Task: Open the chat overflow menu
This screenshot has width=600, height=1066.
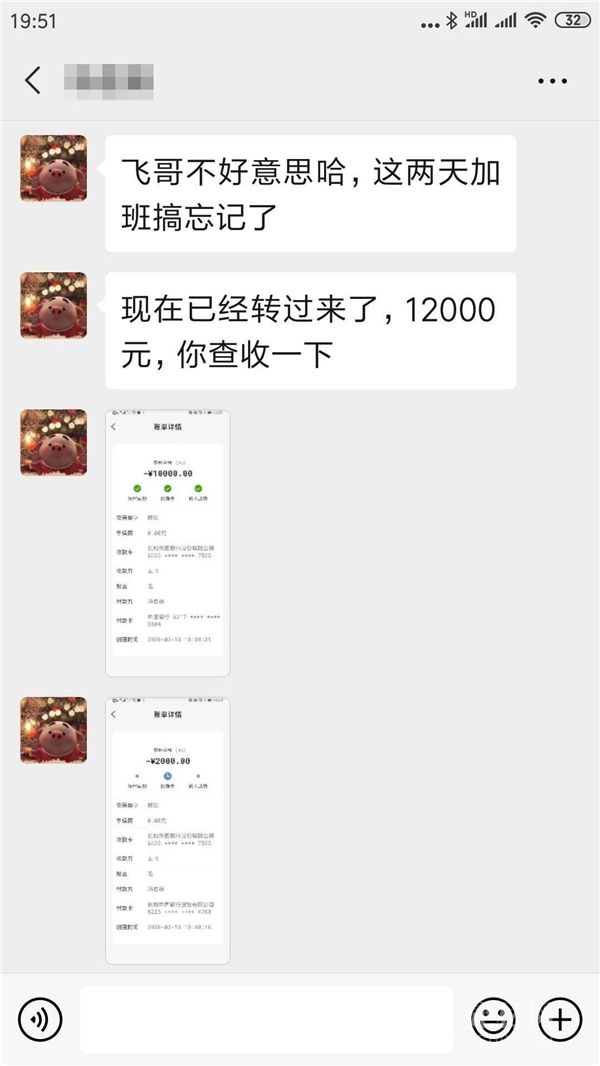Action: point(553,81)
